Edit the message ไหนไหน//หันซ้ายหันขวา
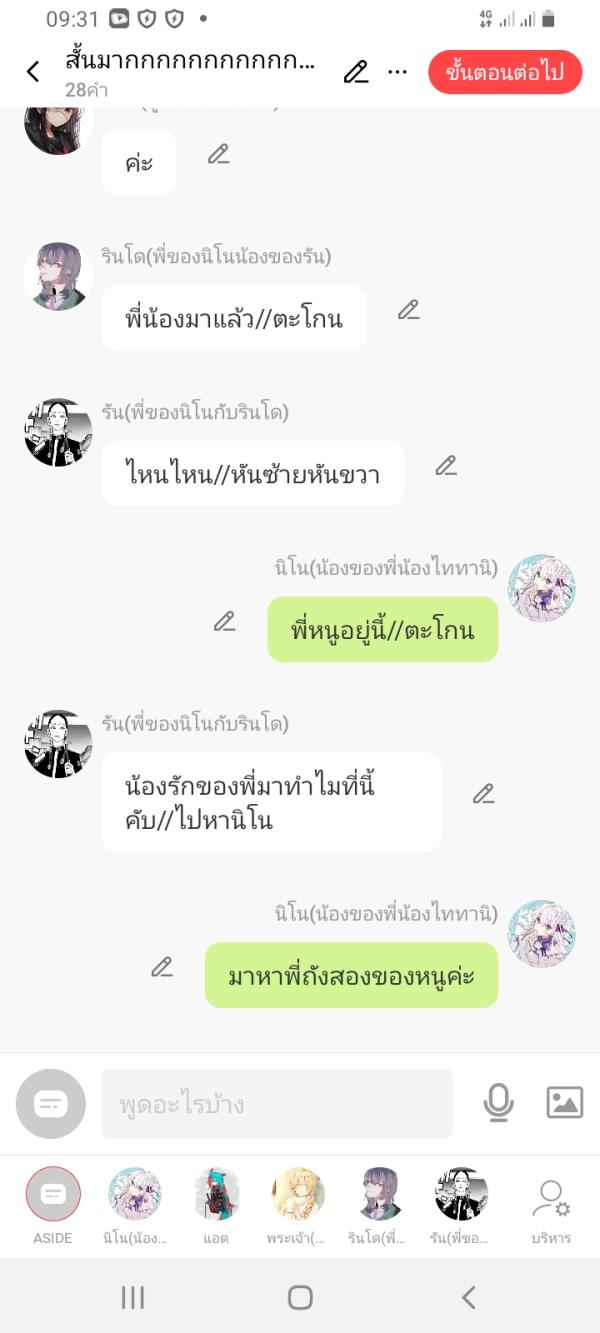600x1333 pixels. 446,465
